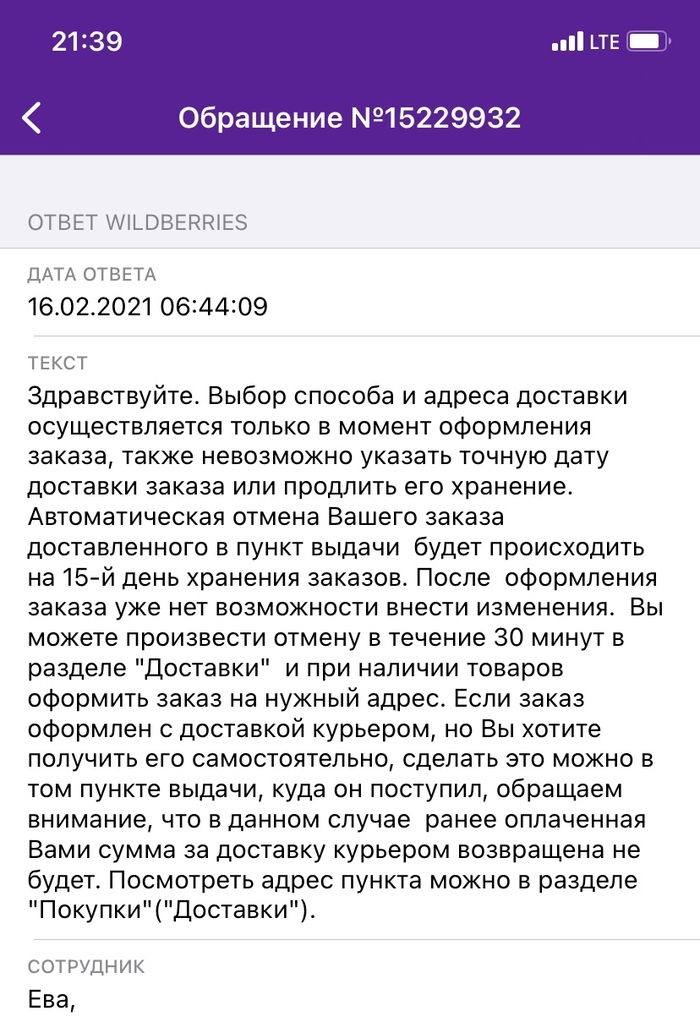700x1022 pixels.
Task: Go back from Обращение №15229932
Action: pos(32,118)
